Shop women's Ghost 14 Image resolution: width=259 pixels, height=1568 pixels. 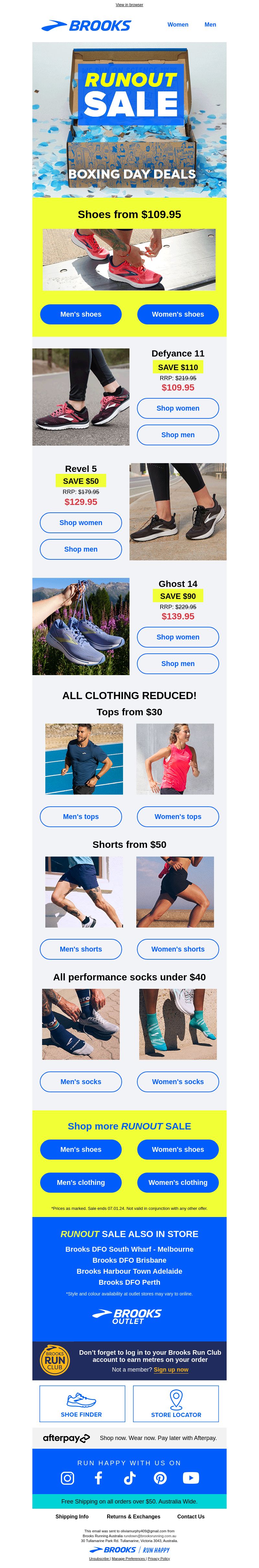pyautogui.click(x=177, y=637)
